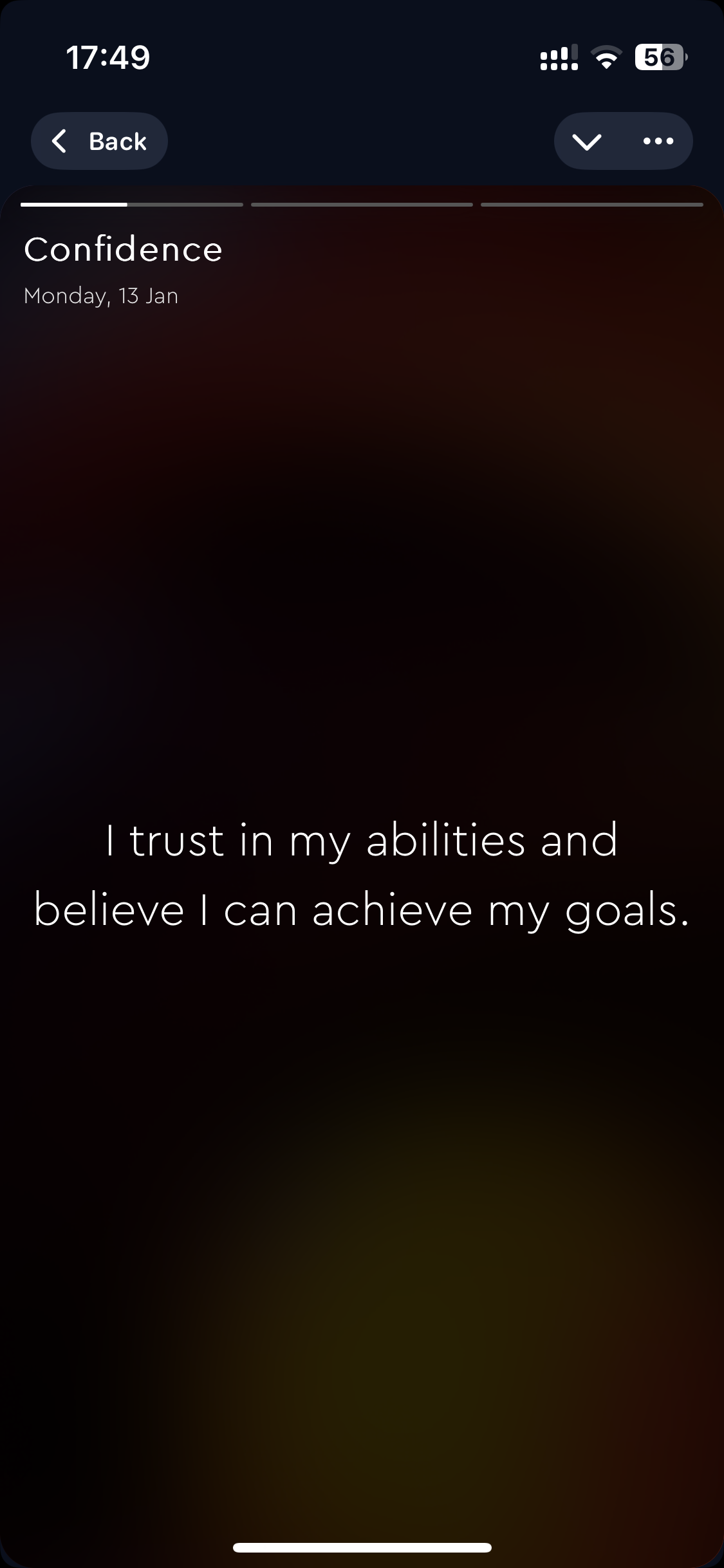Image resolution: width=724 pixels, height=1568 pixels.
Task: Open the three-dot more options menu
Action: pyautogui.click(x=658, y=141)
